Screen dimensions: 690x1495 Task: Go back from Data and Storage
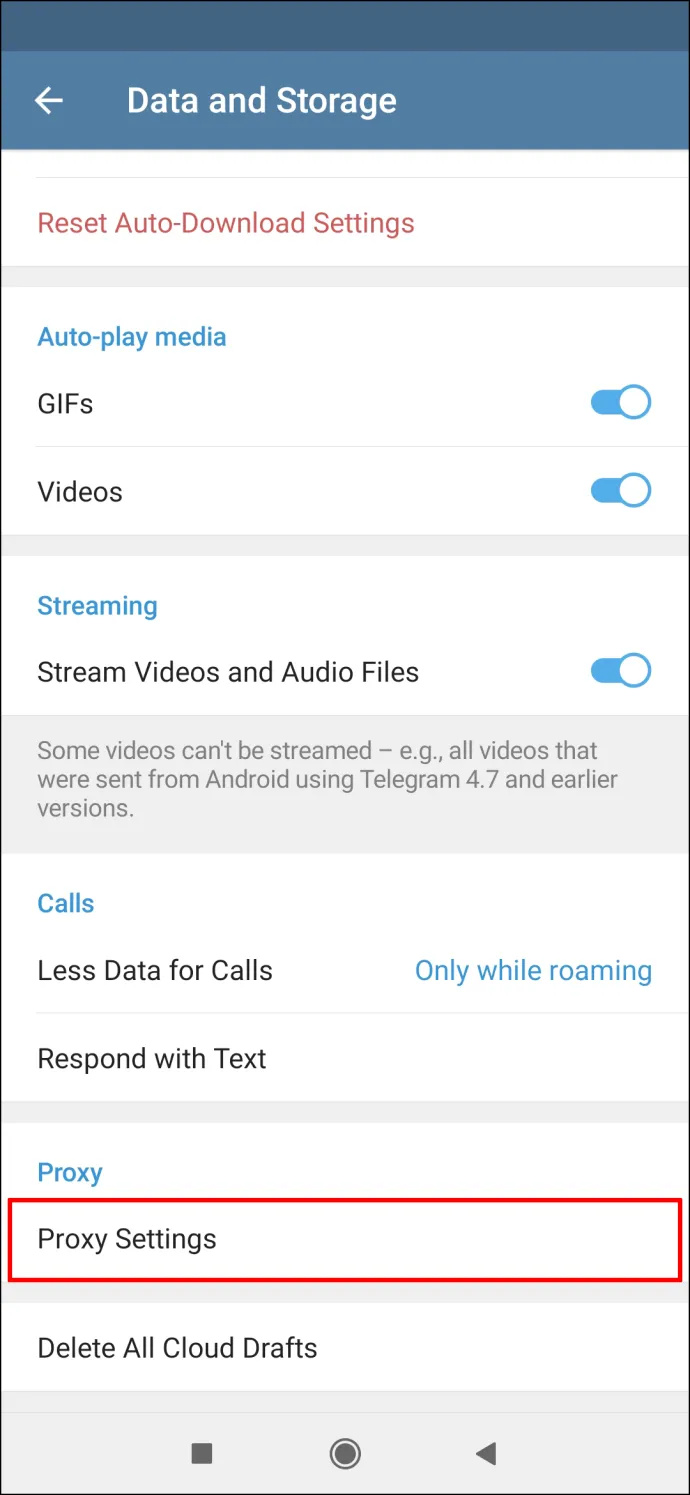pyautogui.click(x=49, y=100)
